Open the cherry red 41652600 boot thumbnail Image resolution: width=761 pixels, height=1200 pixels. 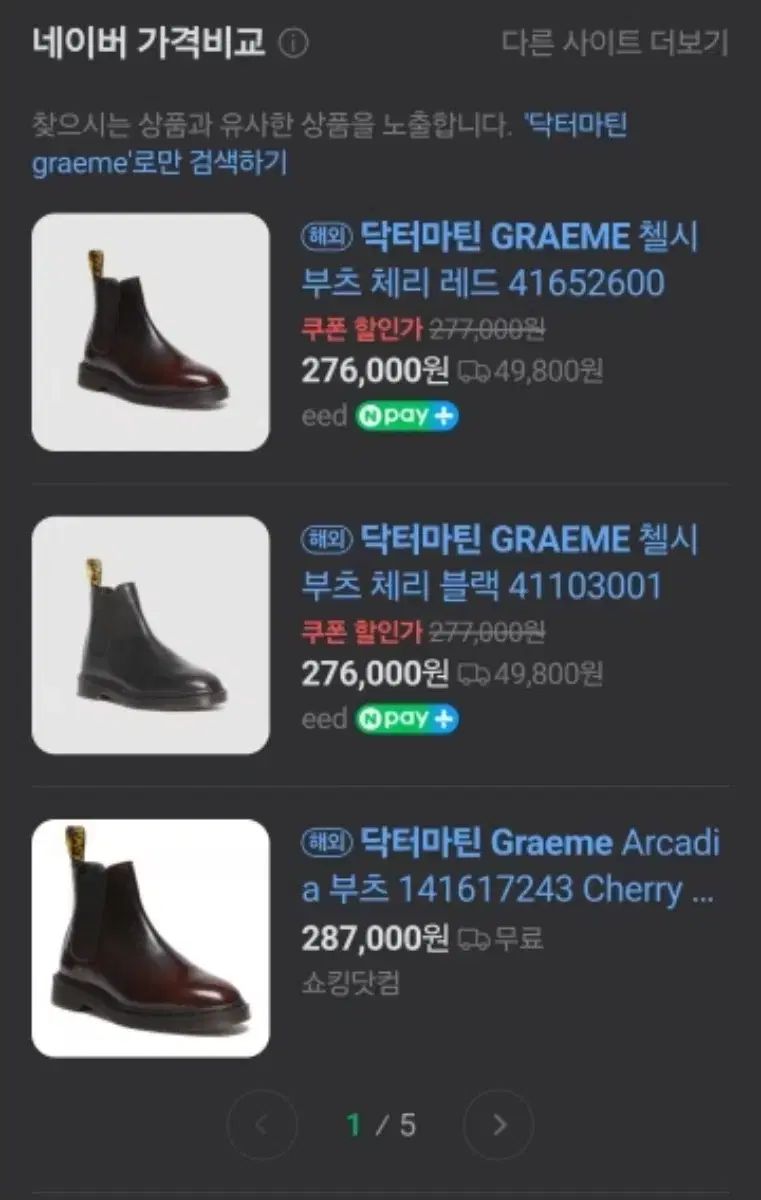150,332
